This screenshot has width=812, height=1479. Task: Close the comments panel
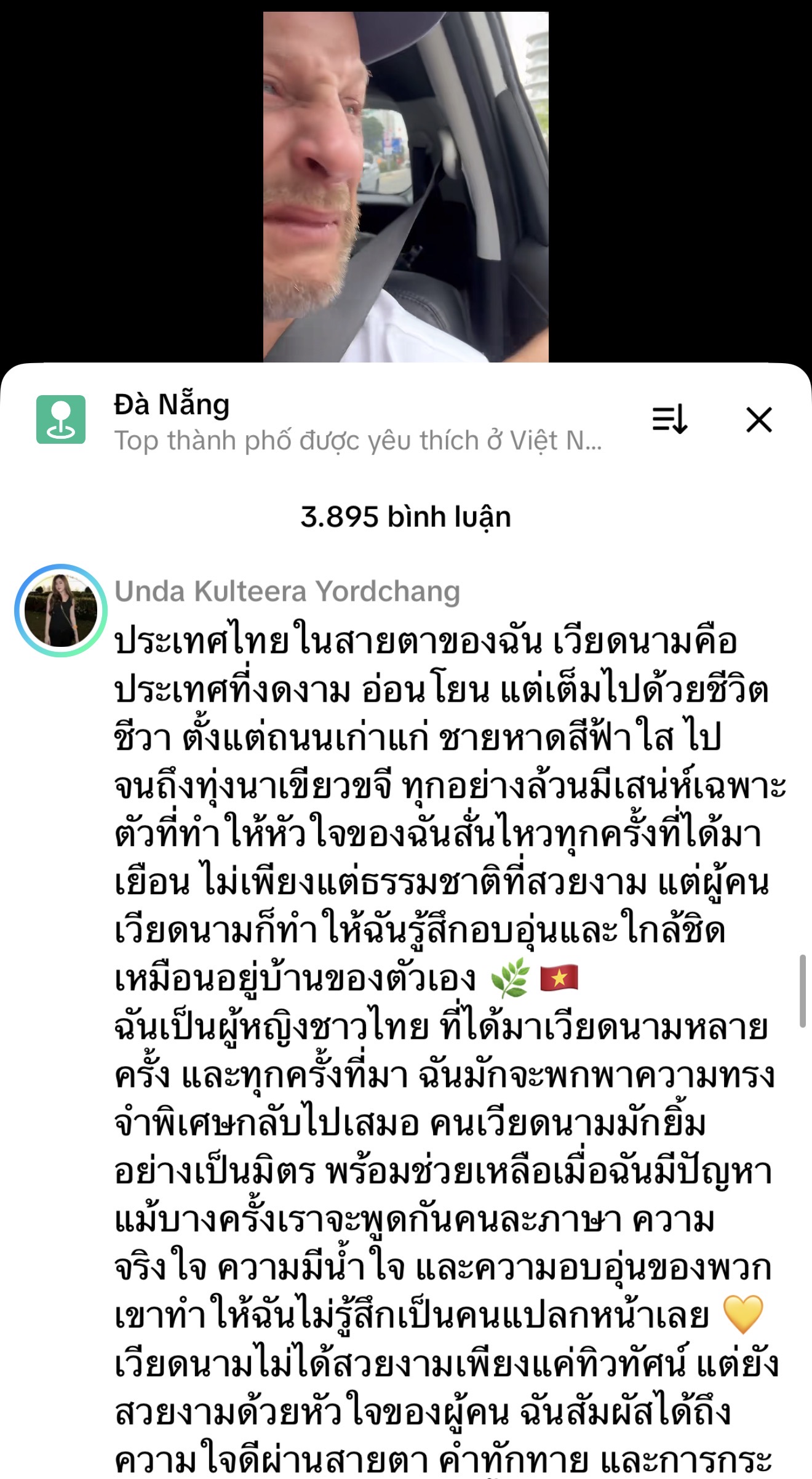758,420
